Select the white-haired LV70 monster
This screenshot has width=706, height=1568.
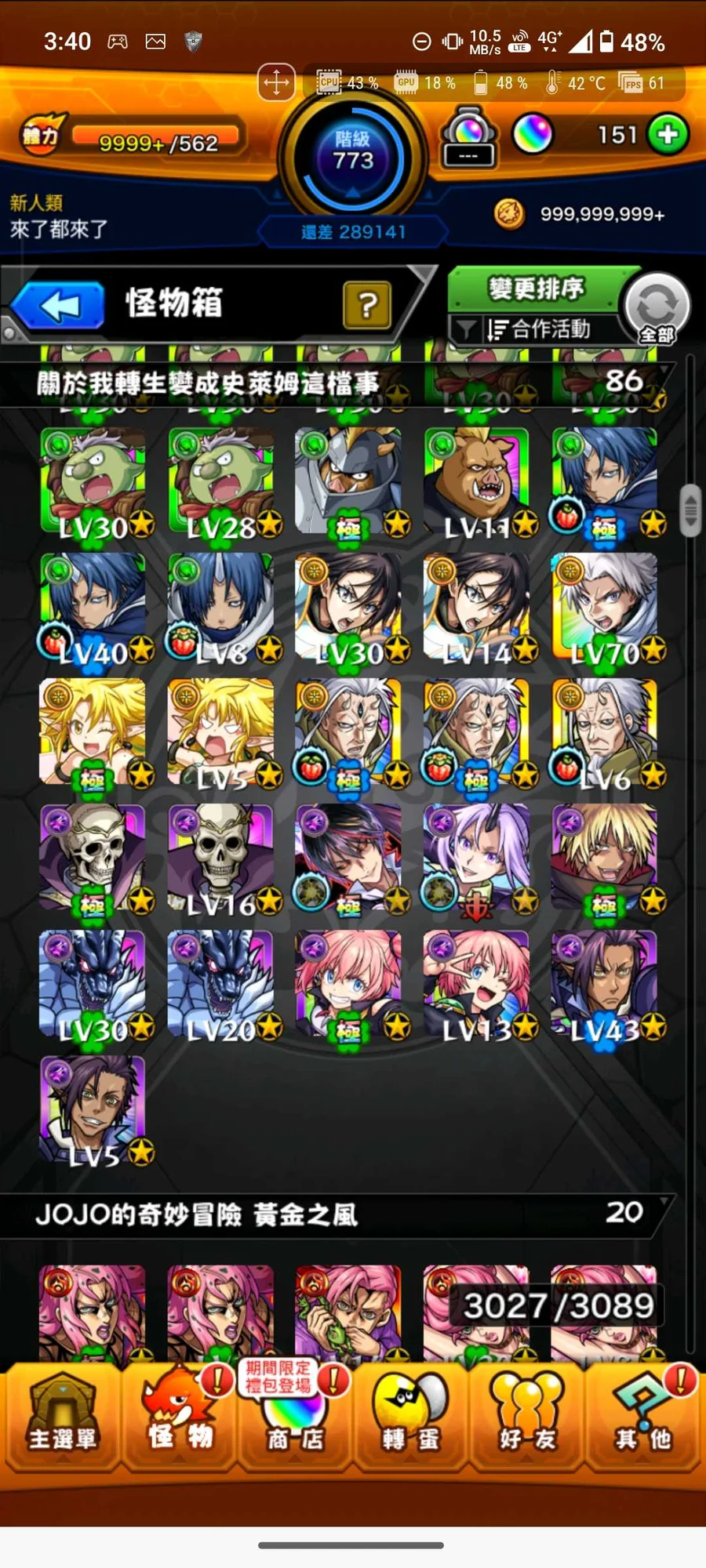tap(605, 607)
